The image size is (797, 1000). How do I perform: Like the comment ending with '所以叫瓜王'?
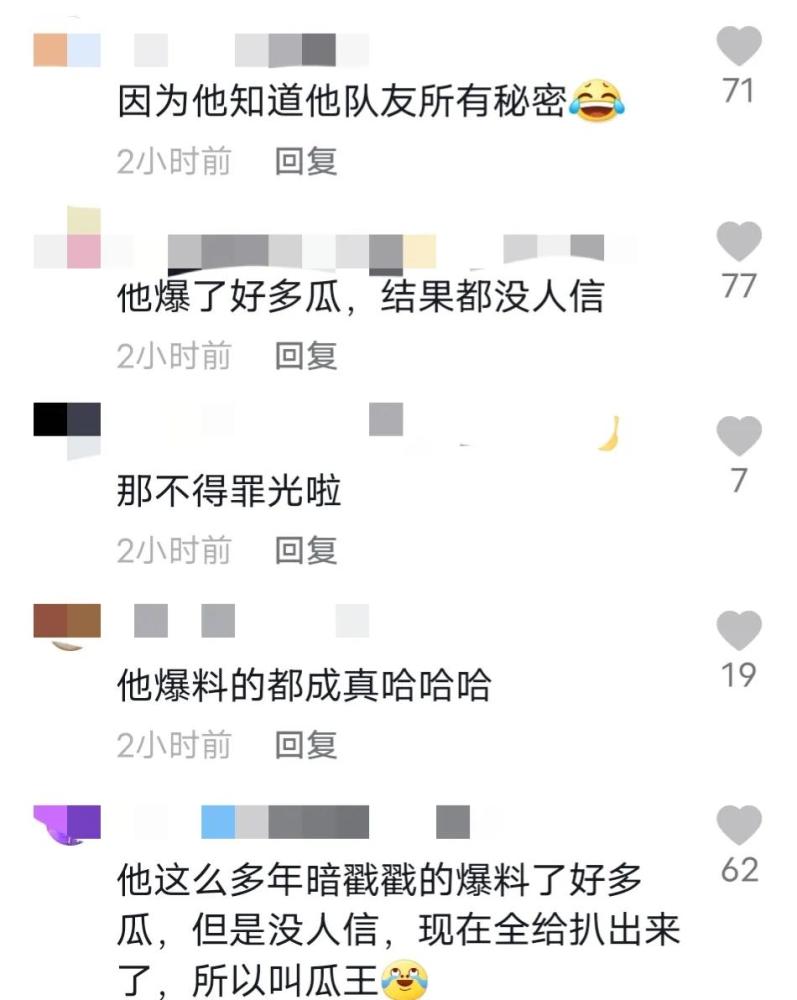click(739, 825)
